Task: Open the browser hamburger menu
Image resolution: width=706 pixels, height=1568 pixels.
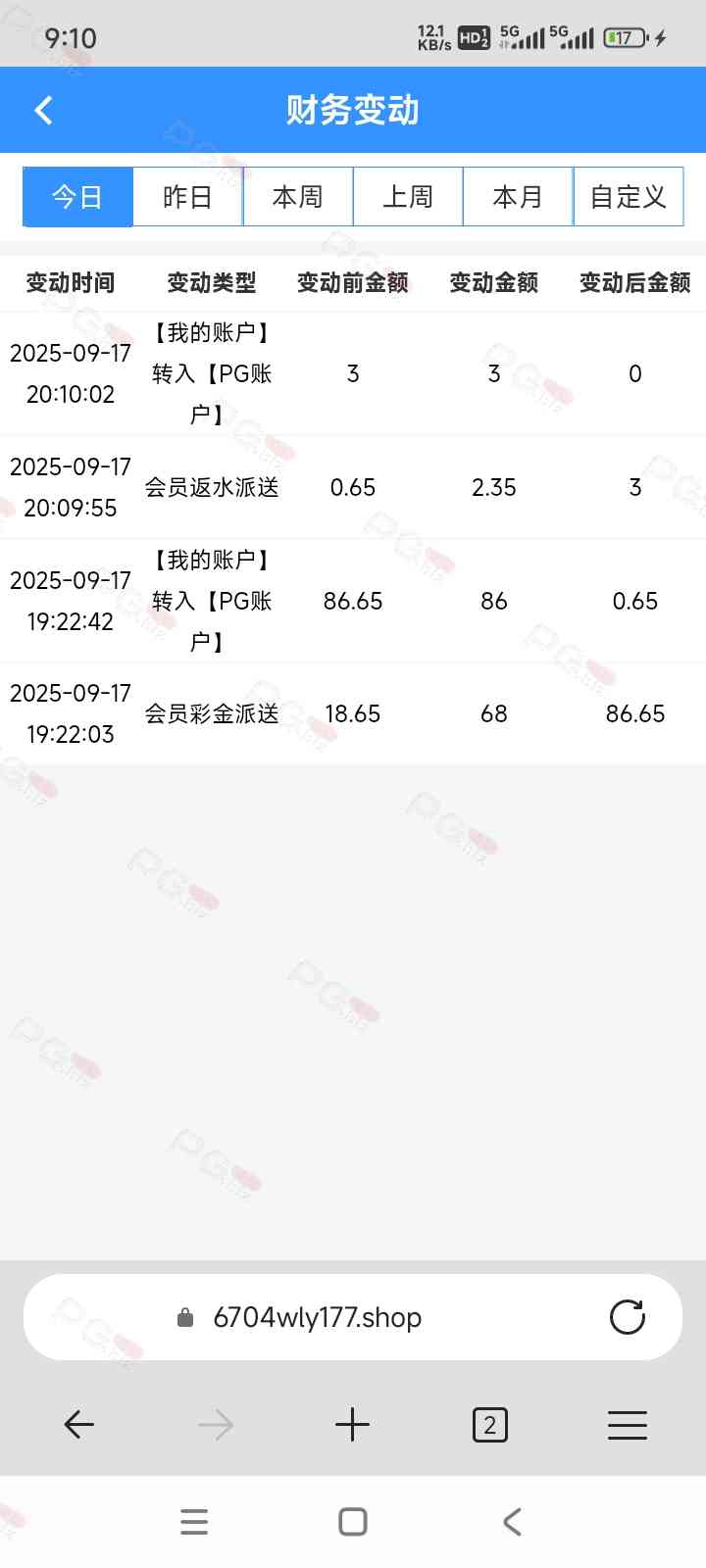Action: coord(627,1425)
